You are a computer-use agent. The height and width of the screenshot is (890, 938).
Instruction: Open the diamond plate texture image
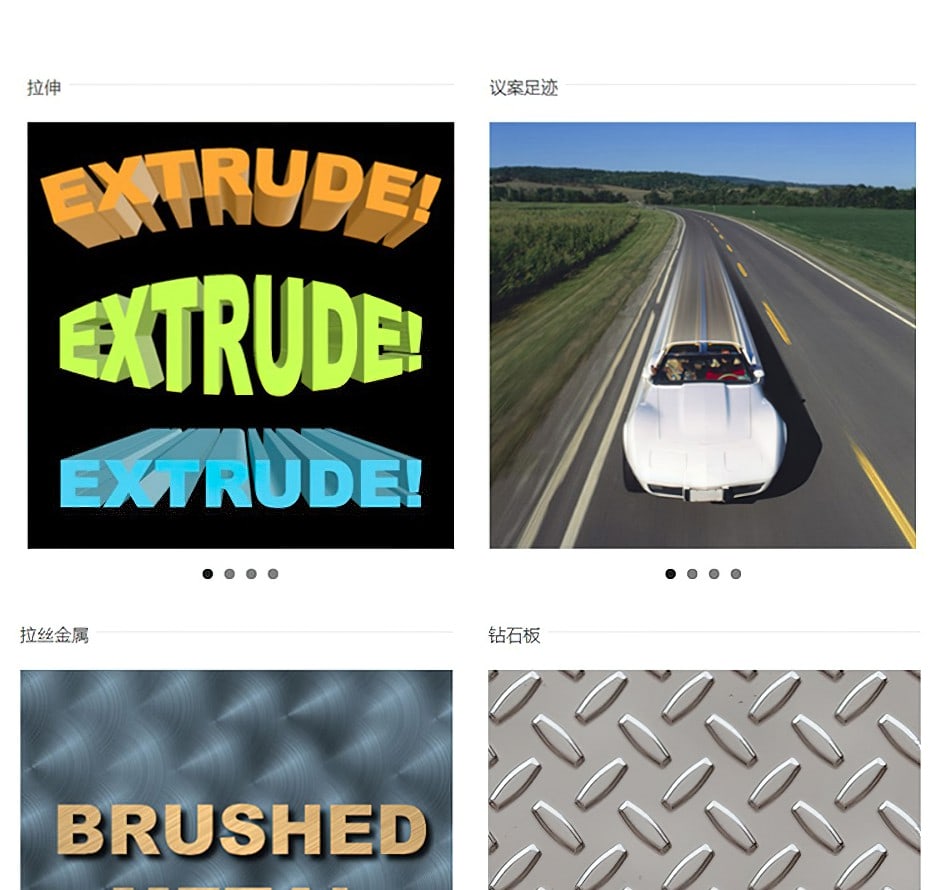click(x=703, y=779)
